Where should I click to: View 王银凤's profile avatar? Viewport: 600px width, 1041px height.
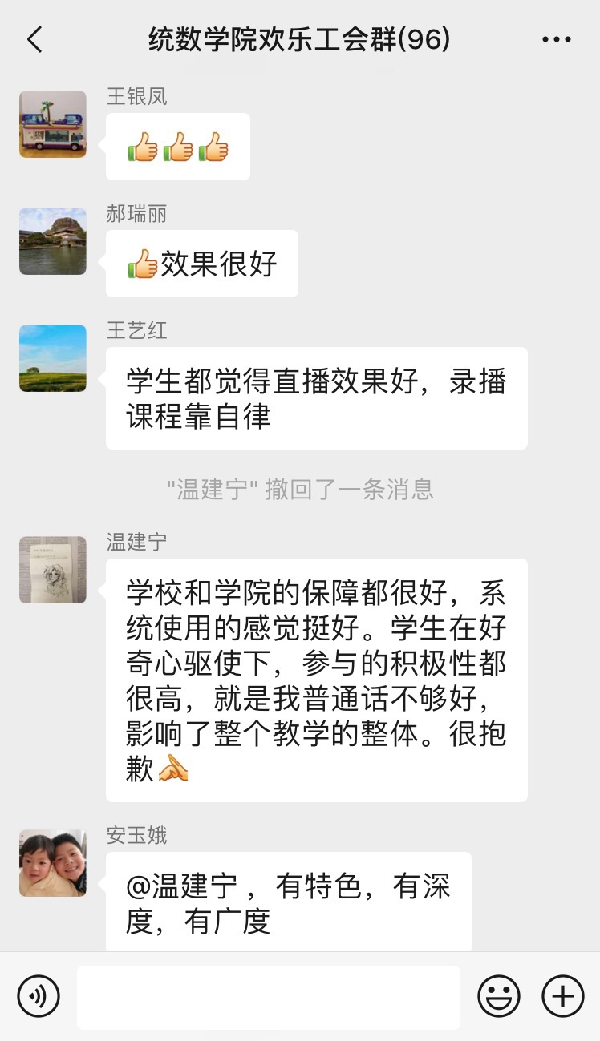53,123
